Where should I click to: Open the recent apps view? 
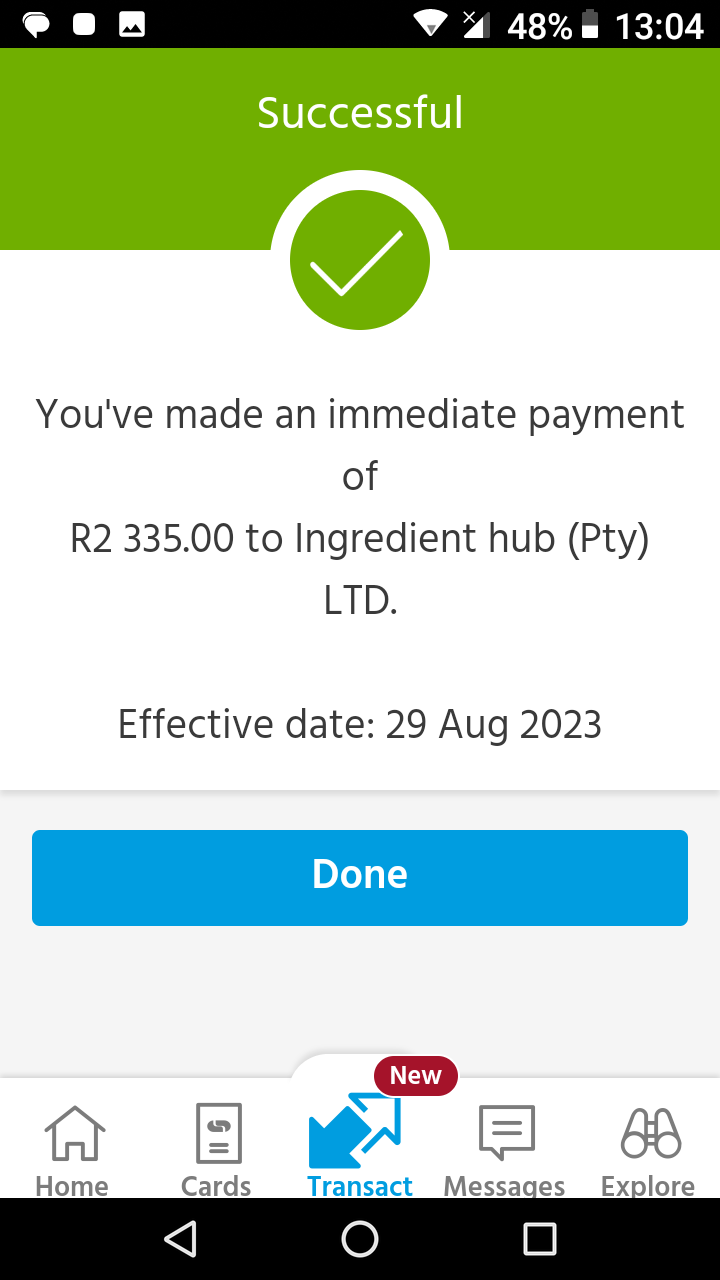(x=540, y=1239)
